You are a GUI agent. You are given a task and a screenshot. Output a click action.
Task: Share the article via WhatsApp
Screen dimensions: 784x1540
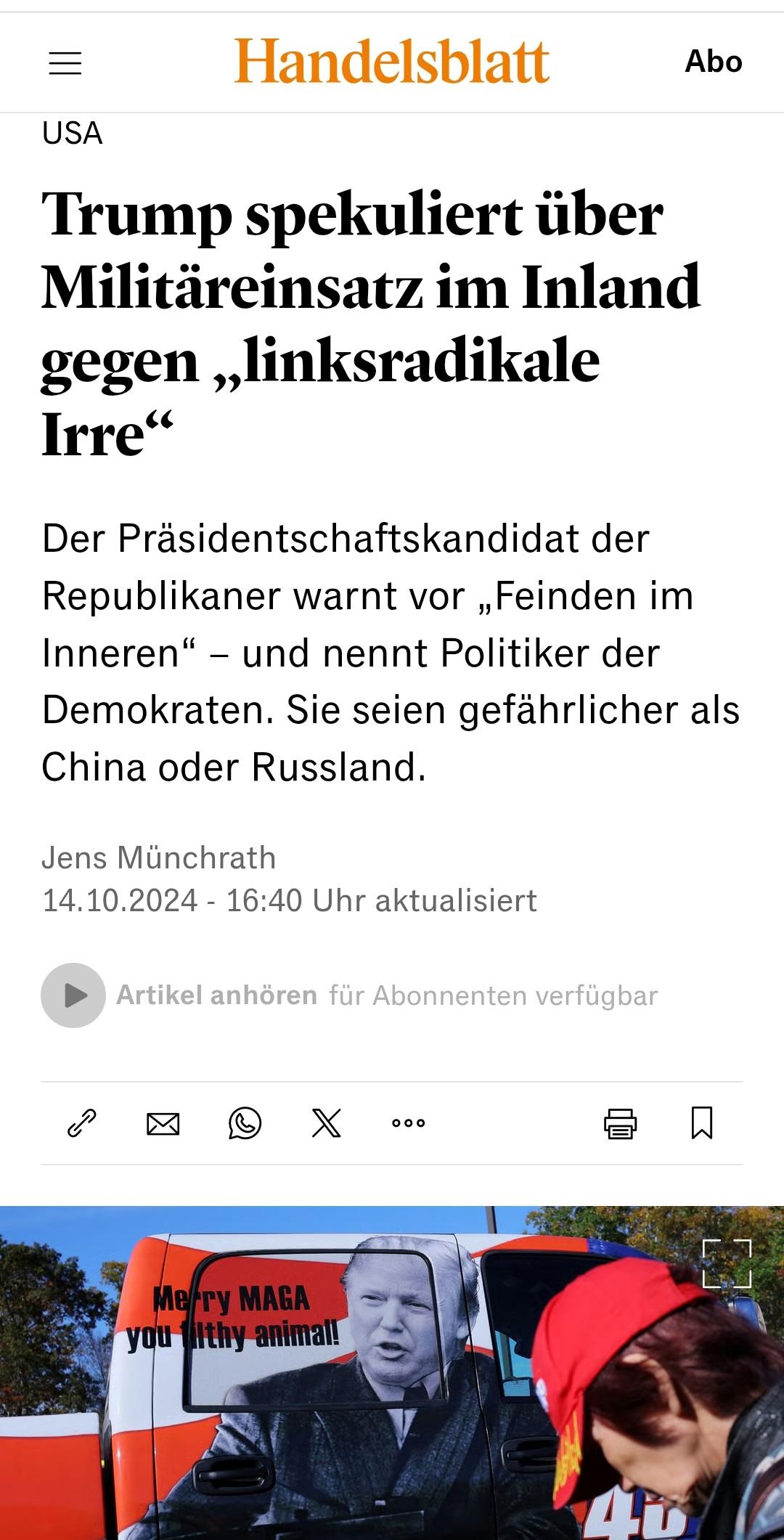[x=245, y=1123]
